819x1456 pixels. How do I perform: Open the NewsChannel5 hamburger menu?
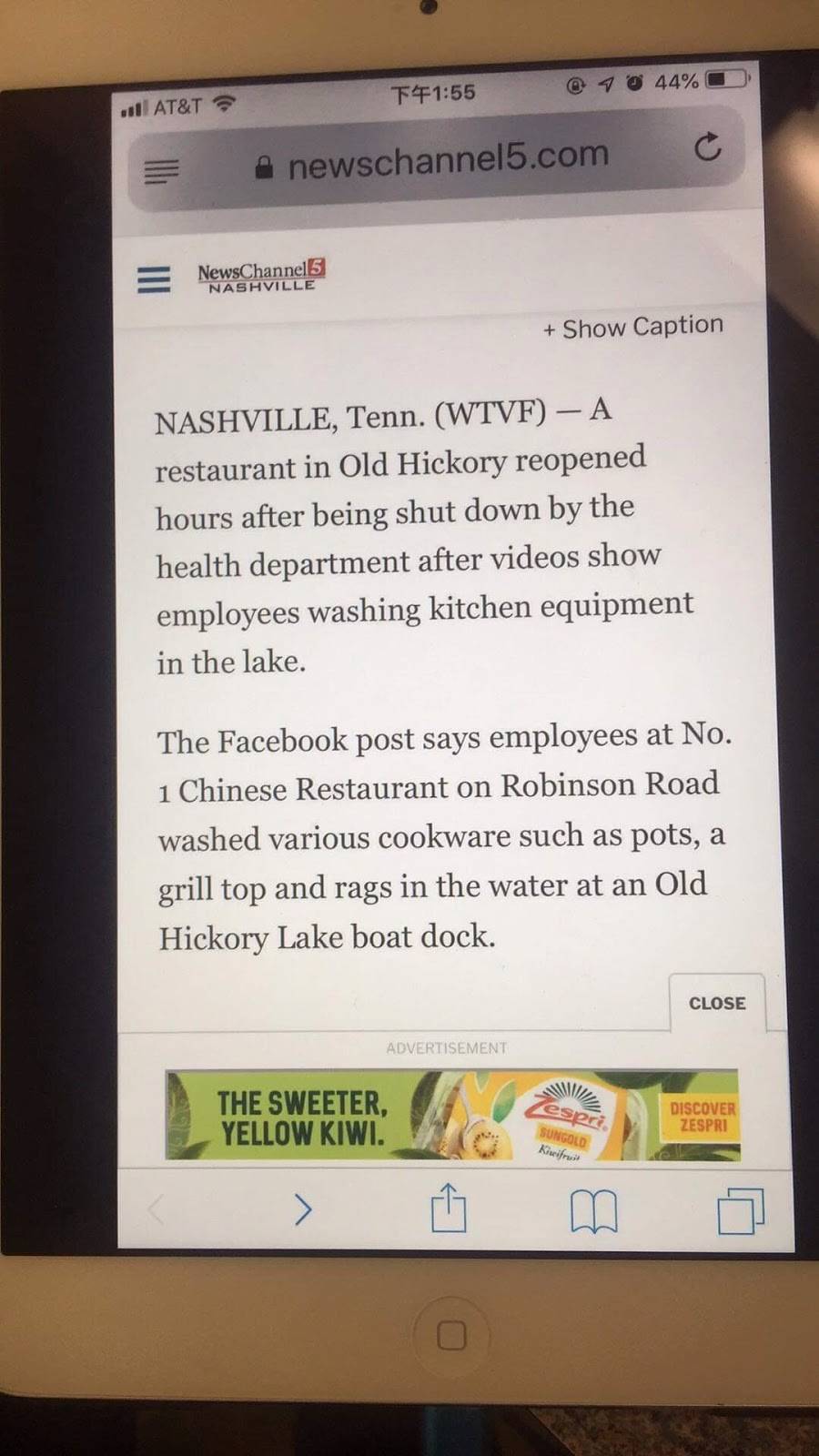point(154,279)
